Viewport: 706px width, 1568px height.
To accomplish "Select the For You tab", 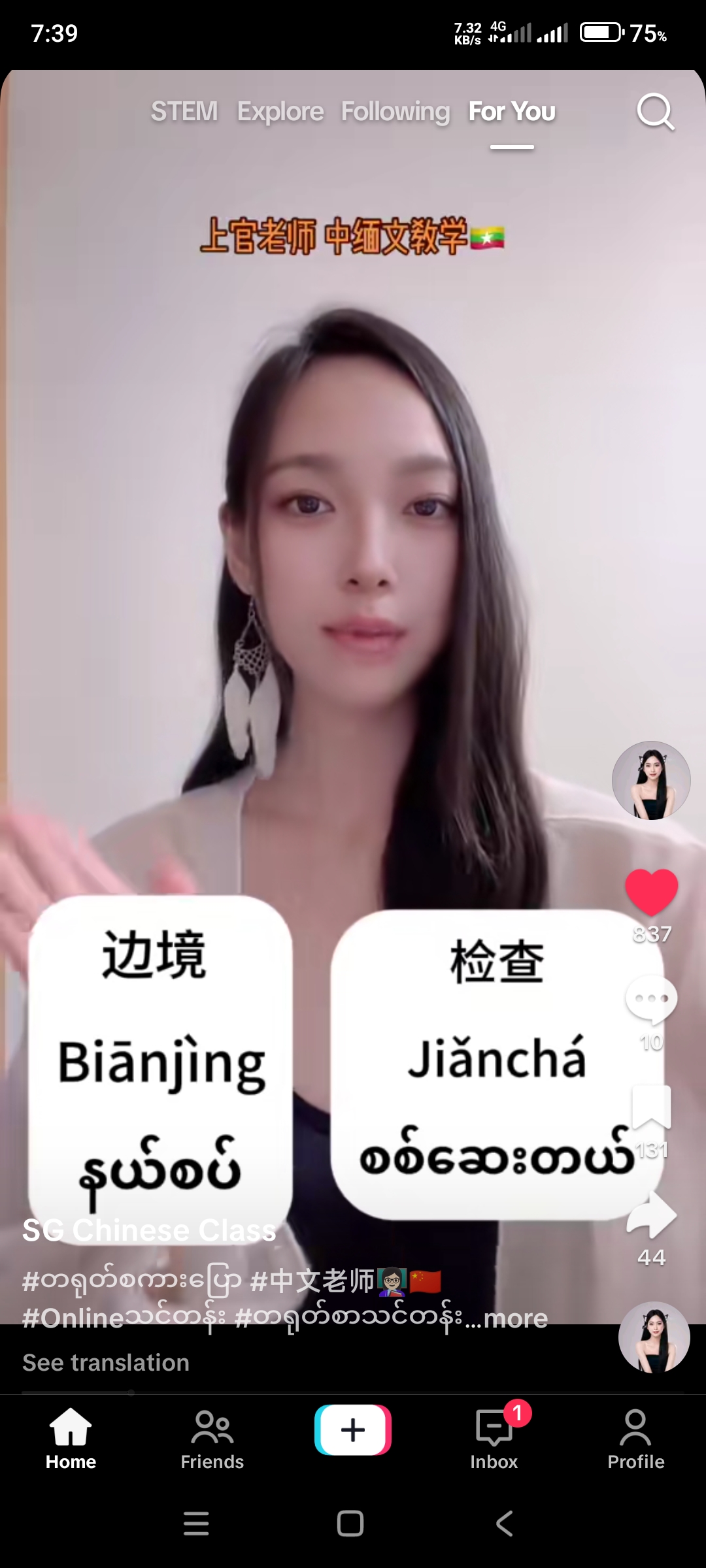I will point(512,112).
